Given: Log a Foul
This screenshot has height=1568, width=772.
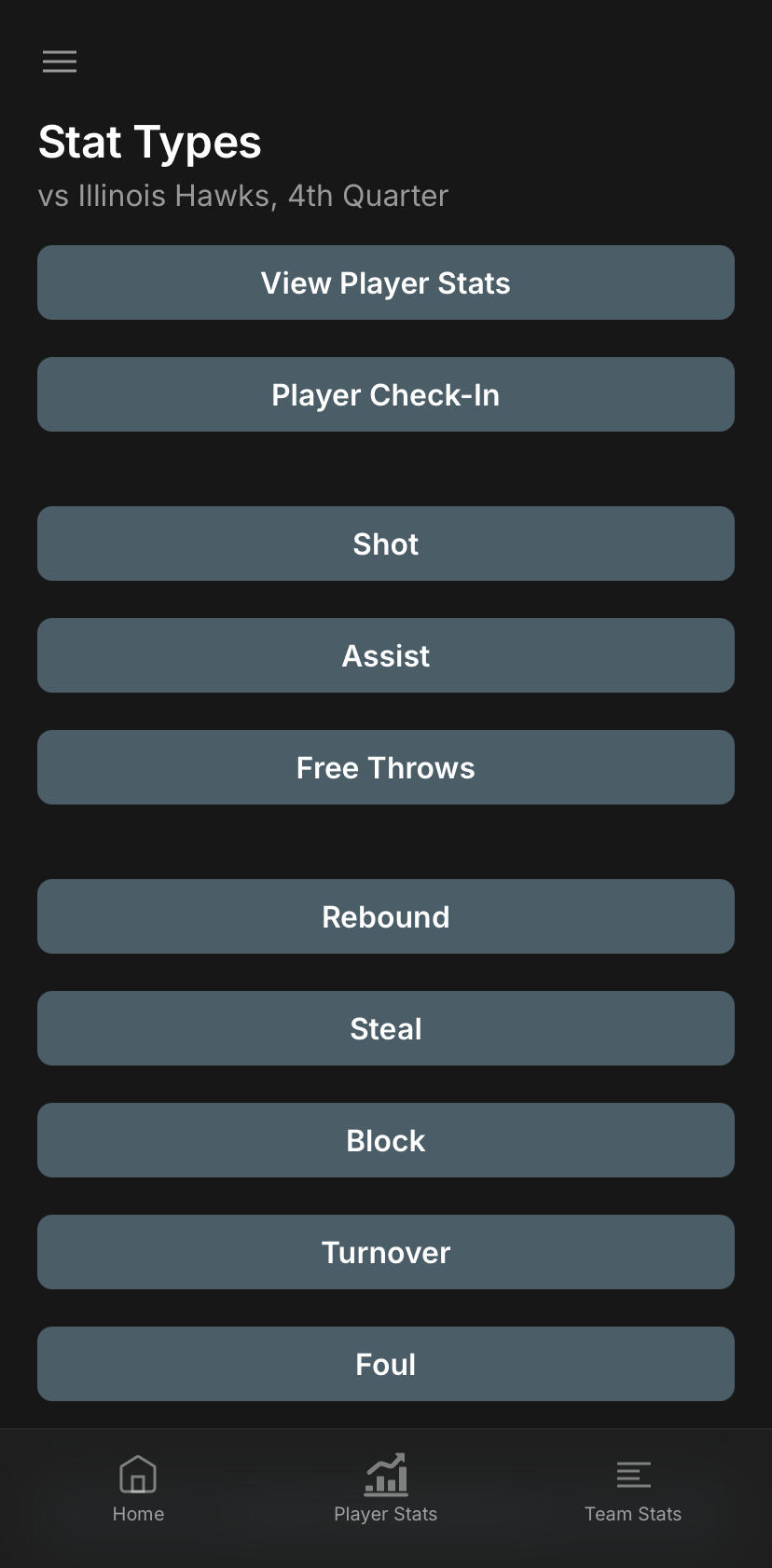Looking at the screenshot, I should (x=386, y=1364).
